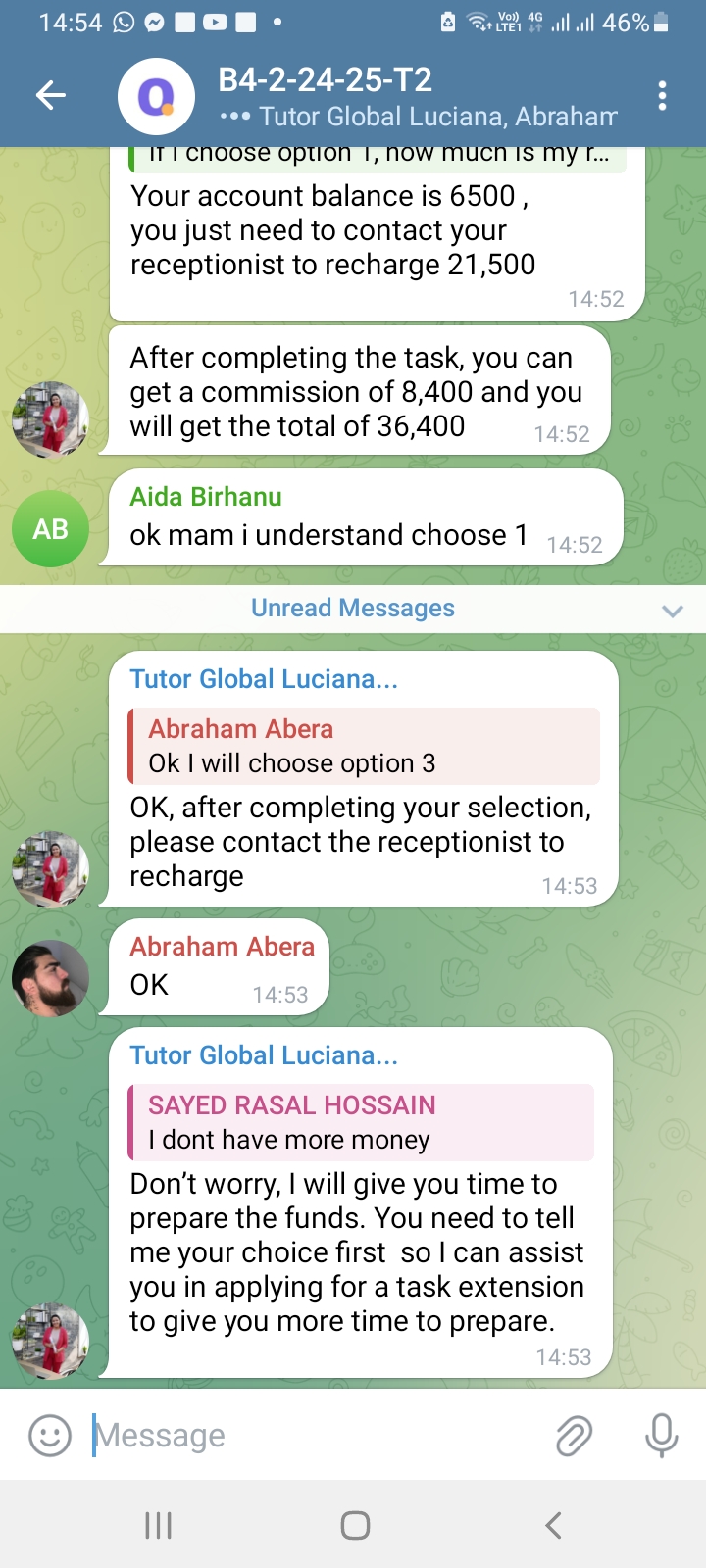This screenshot has height=1568, width=706.
Task: Go back using the app bar arrow
Action: (x=51, y=95)
